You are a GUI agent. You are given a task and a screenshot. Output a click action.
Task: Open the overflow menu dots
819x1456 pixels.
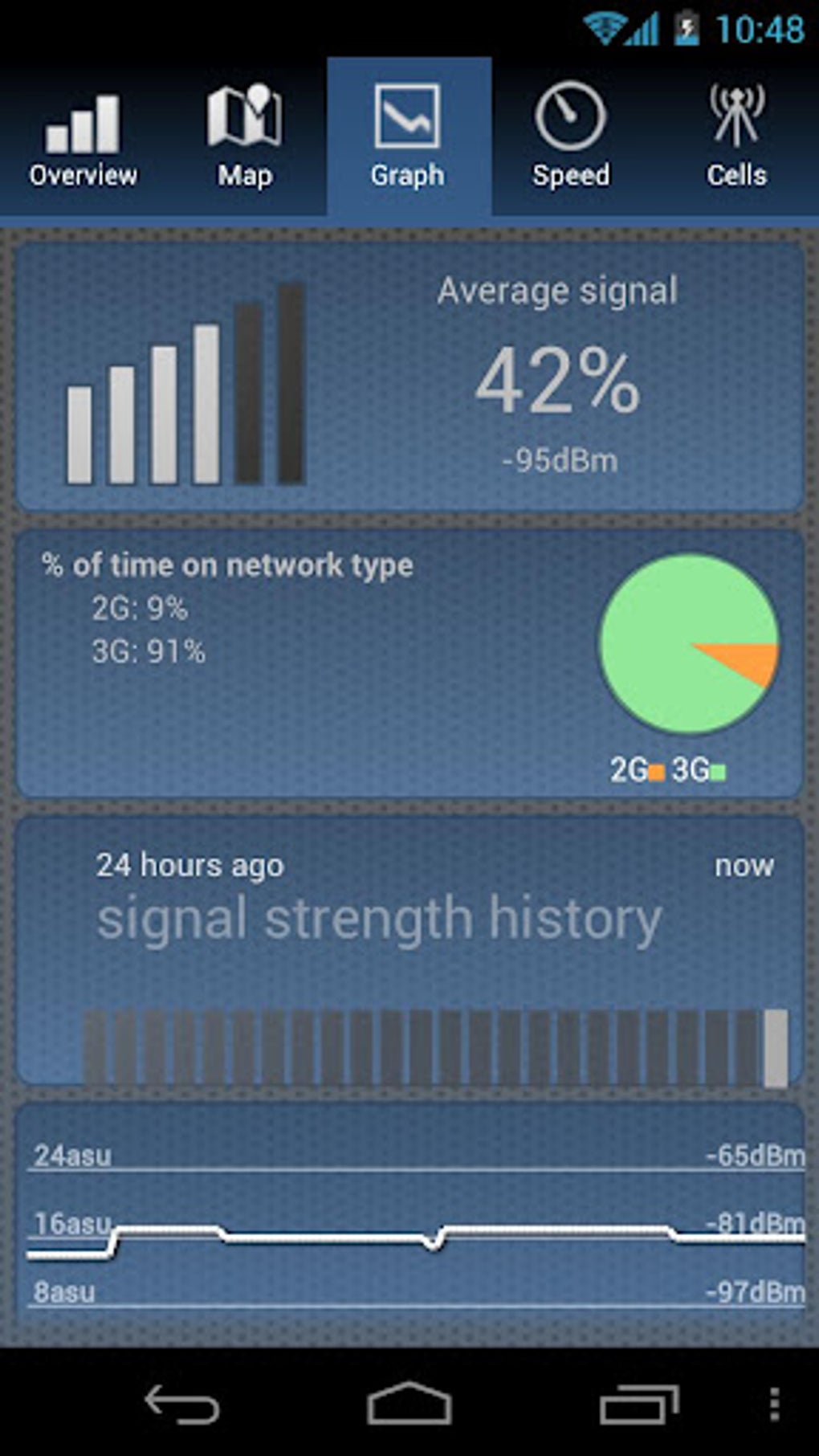774,1404
